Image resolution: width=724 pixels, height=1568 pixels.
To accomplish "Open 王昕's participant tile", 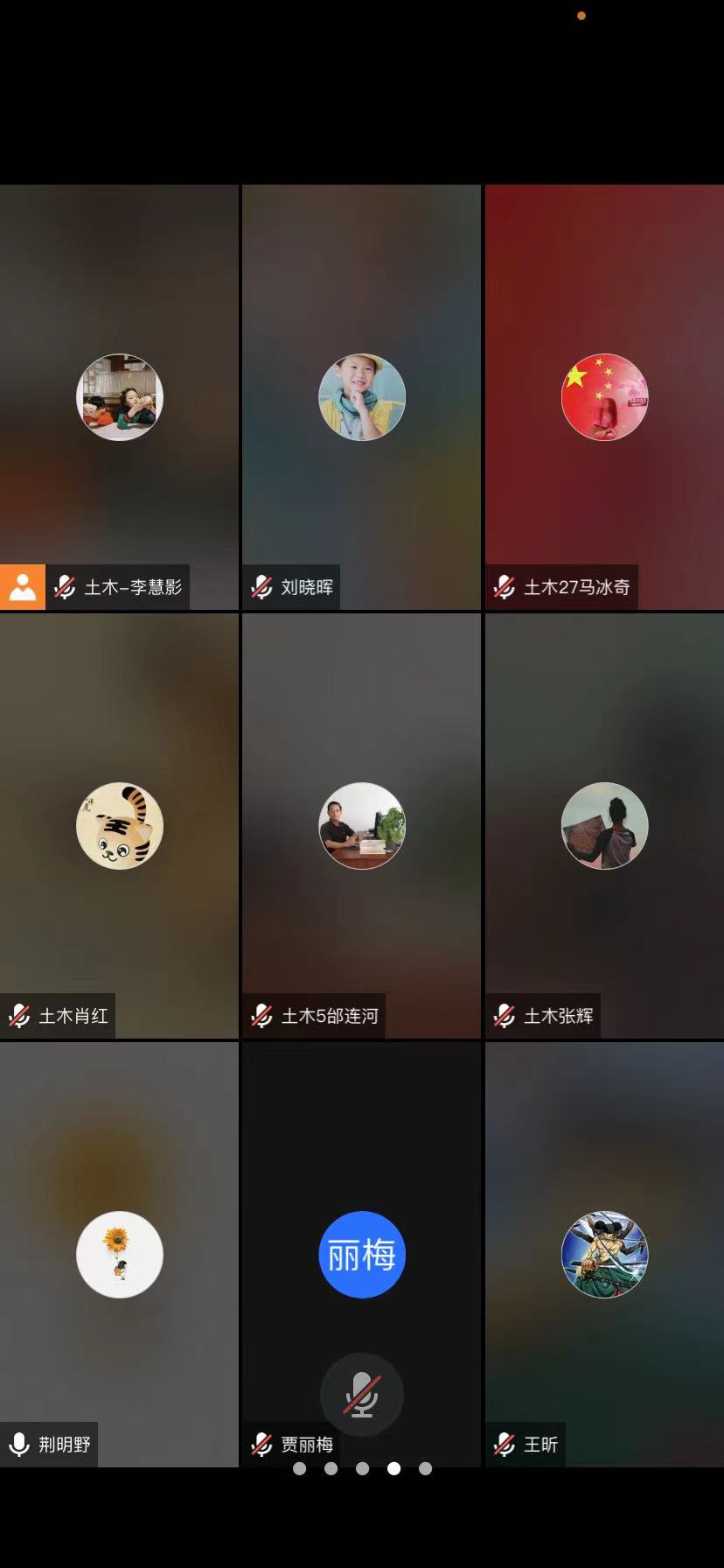I will click(604, 1254).
